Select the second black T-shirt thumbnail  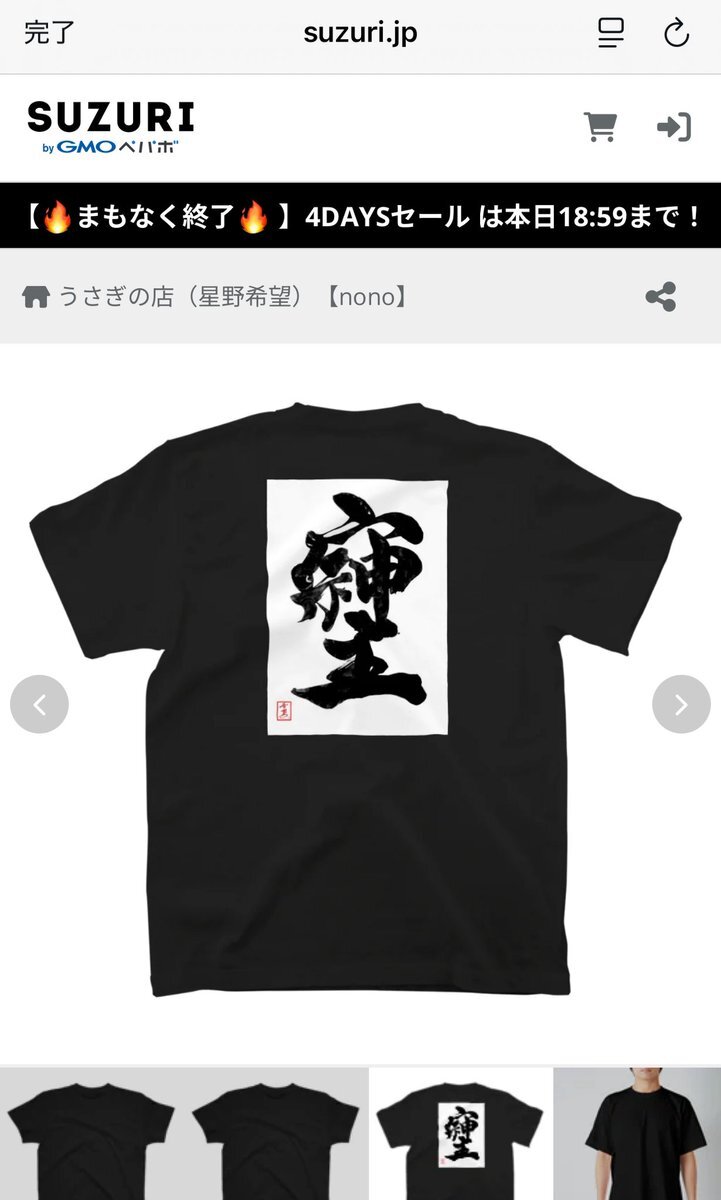(x=275, y=1135)
